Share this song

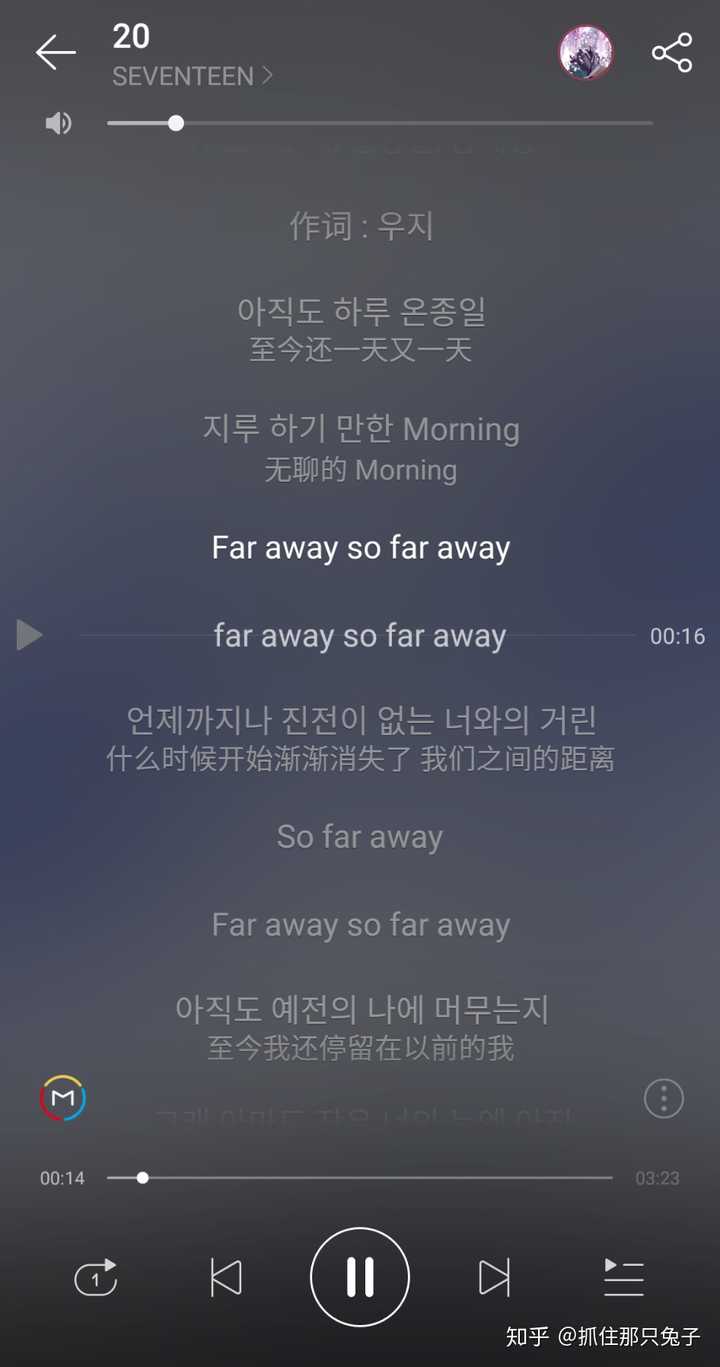[672, 53]
